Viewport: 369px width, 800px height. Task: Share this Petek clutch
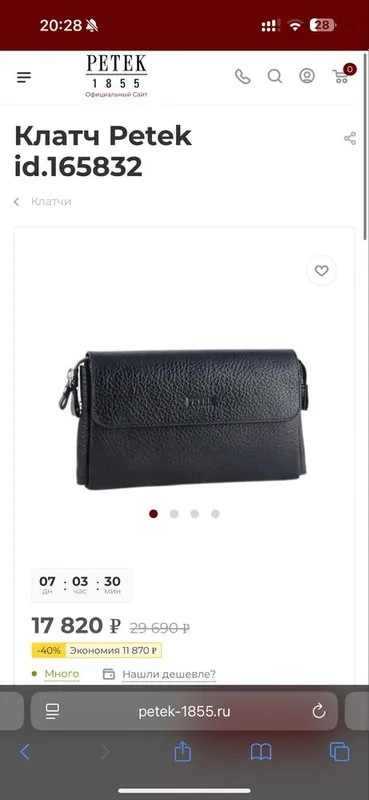click(350, 138)
